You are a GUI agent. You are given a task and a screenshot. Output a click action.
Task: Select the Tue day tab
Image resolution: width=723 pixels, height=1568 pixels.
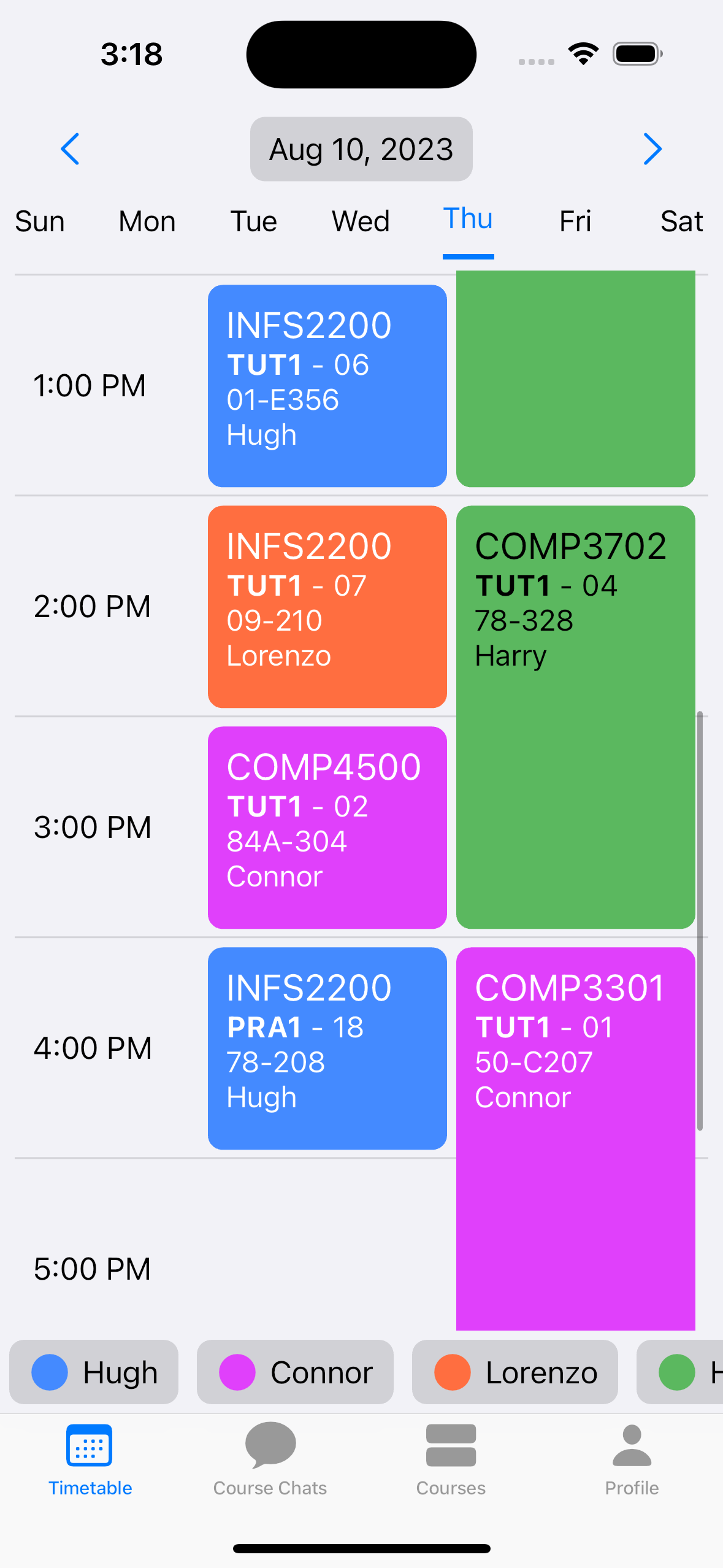tap(254, 221)
